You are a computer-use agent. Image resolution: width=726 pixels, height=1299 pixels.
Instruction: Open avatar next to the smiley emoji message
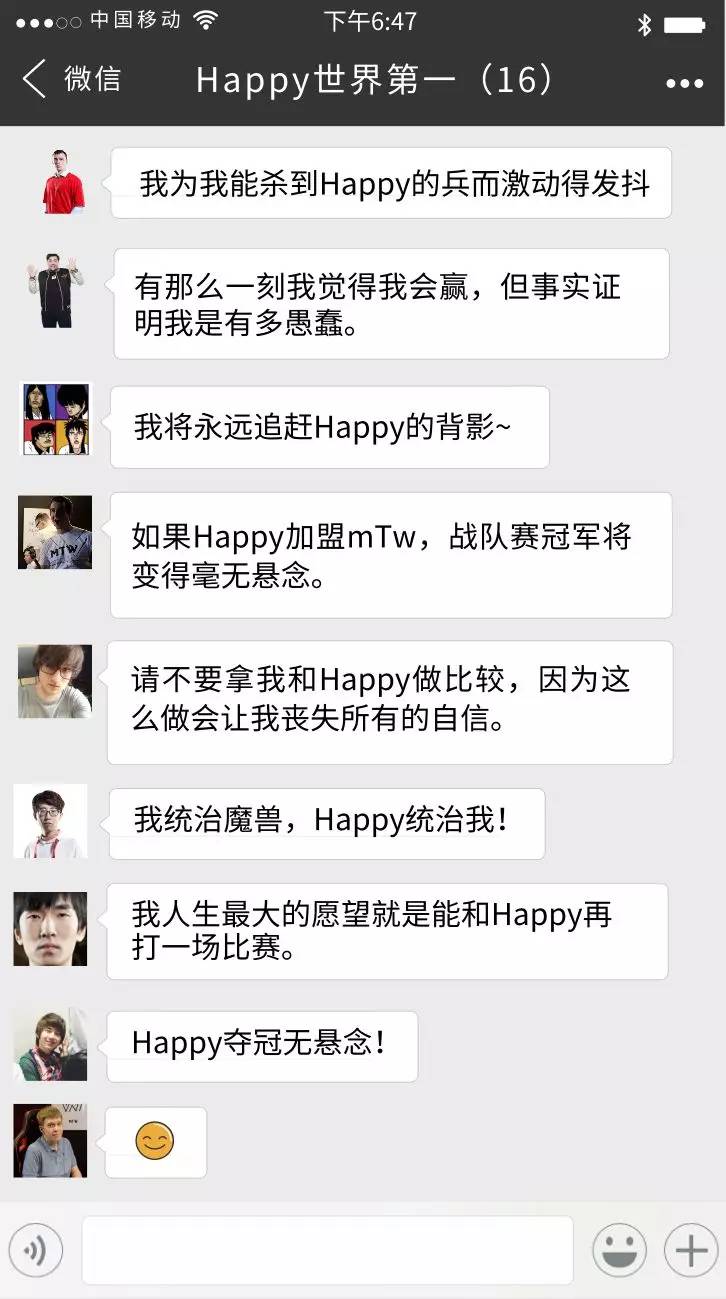click(50, 1141)
